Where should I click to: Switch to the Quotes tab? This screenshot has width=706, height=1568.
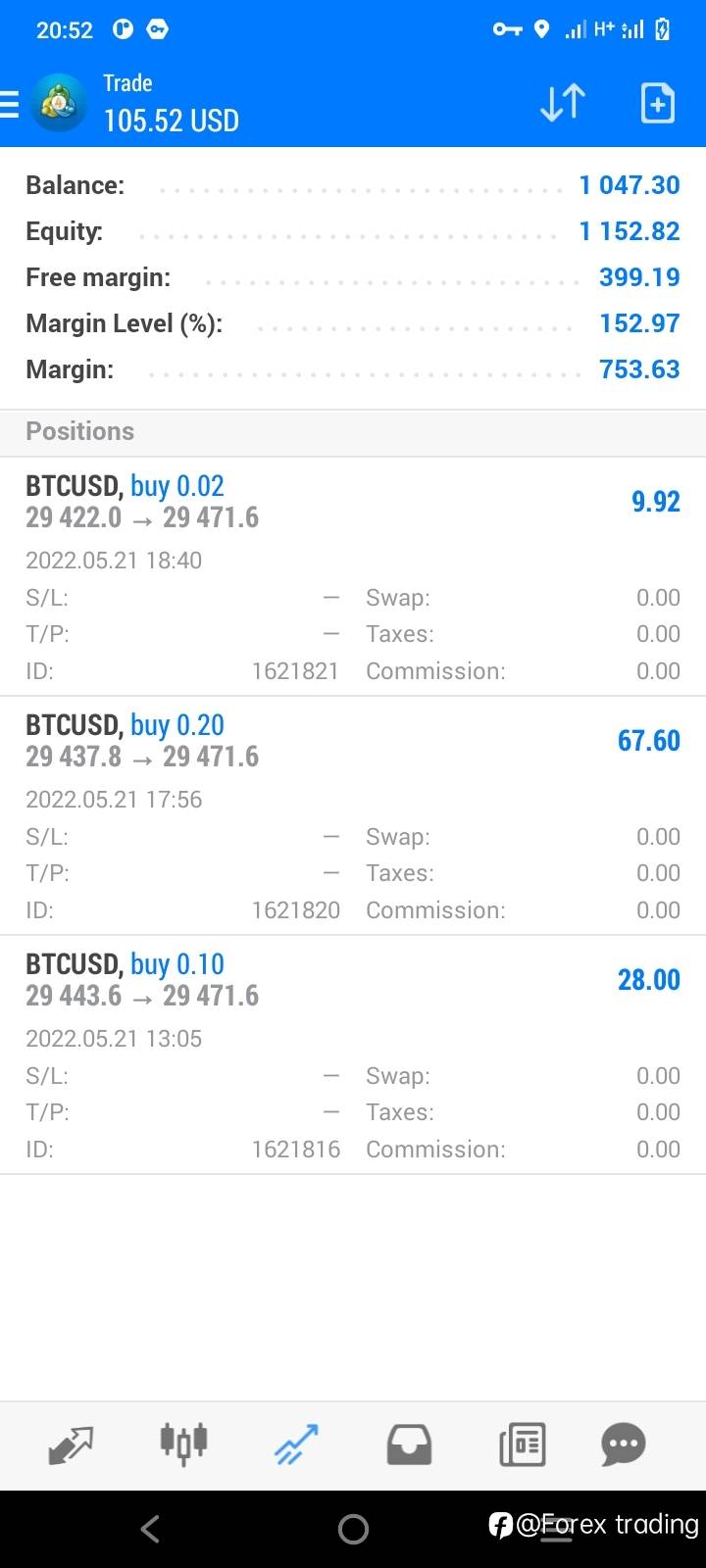pos(71,1445)
